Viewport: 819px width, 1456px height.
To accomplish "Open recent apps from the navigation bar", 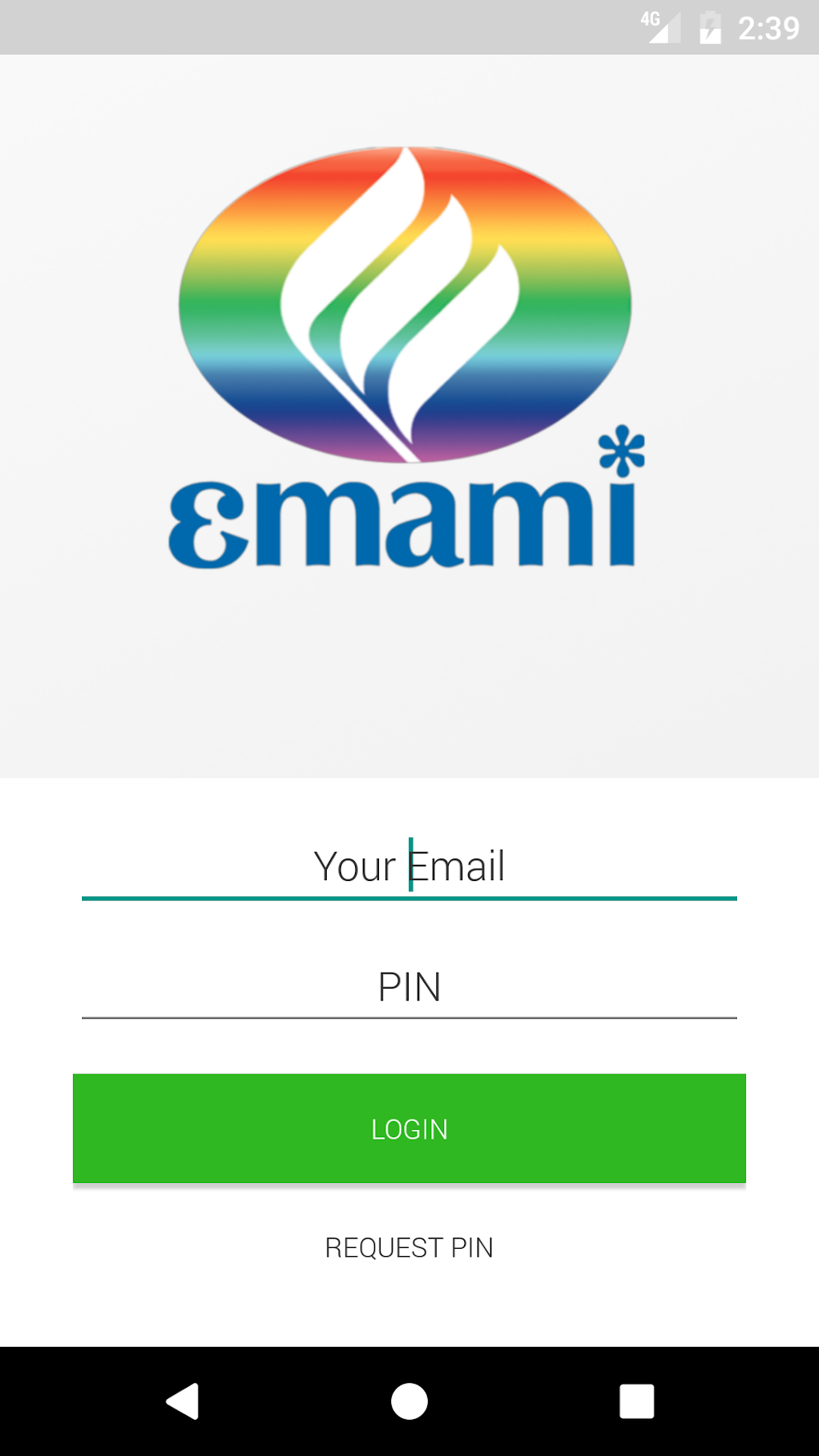I will tap(636, 1401).
